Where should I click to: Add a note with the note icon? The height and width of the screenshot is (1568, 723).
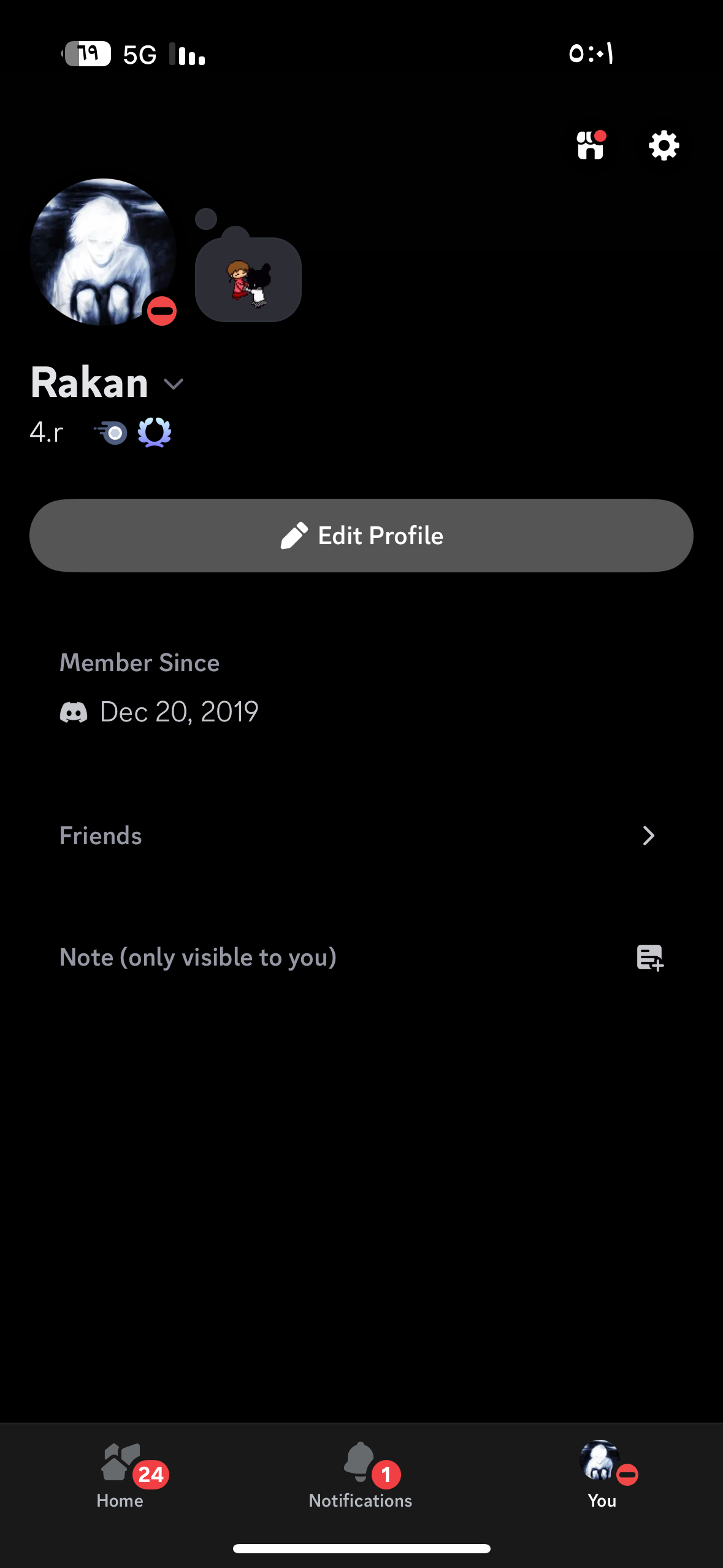click(x=649, y=958)
